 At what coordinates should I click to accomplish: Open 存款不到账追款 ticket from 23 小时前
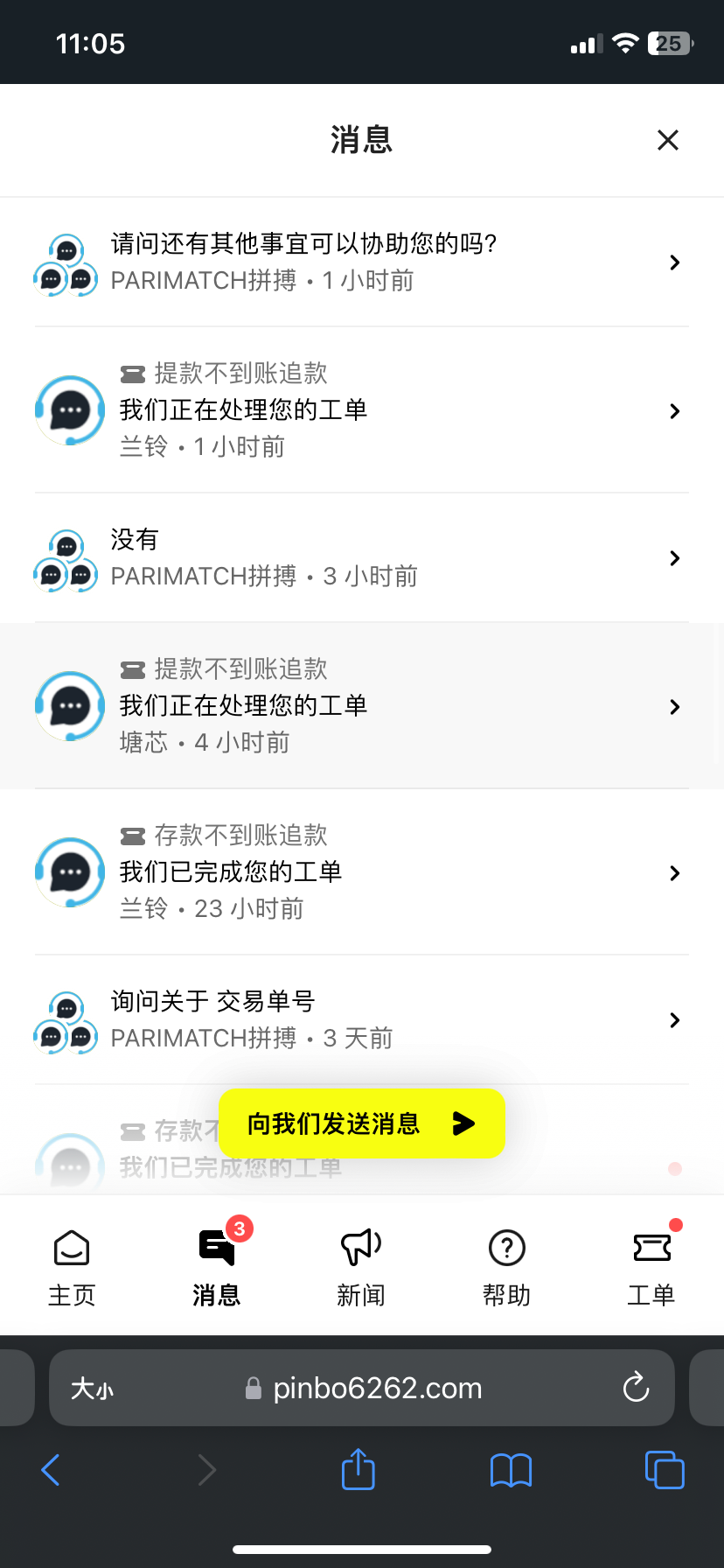pos(362,871)
